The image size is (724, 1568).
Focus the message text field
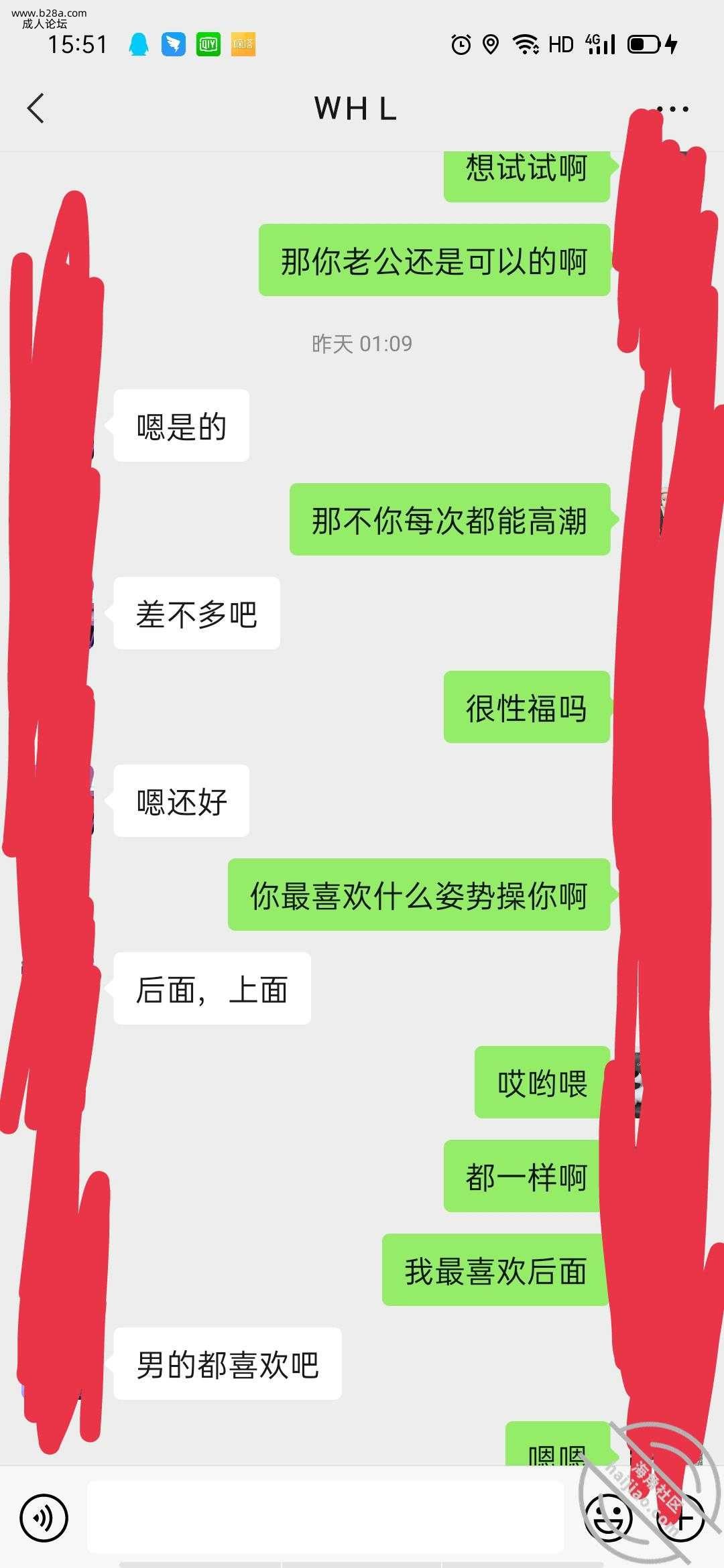point(325,1517)
